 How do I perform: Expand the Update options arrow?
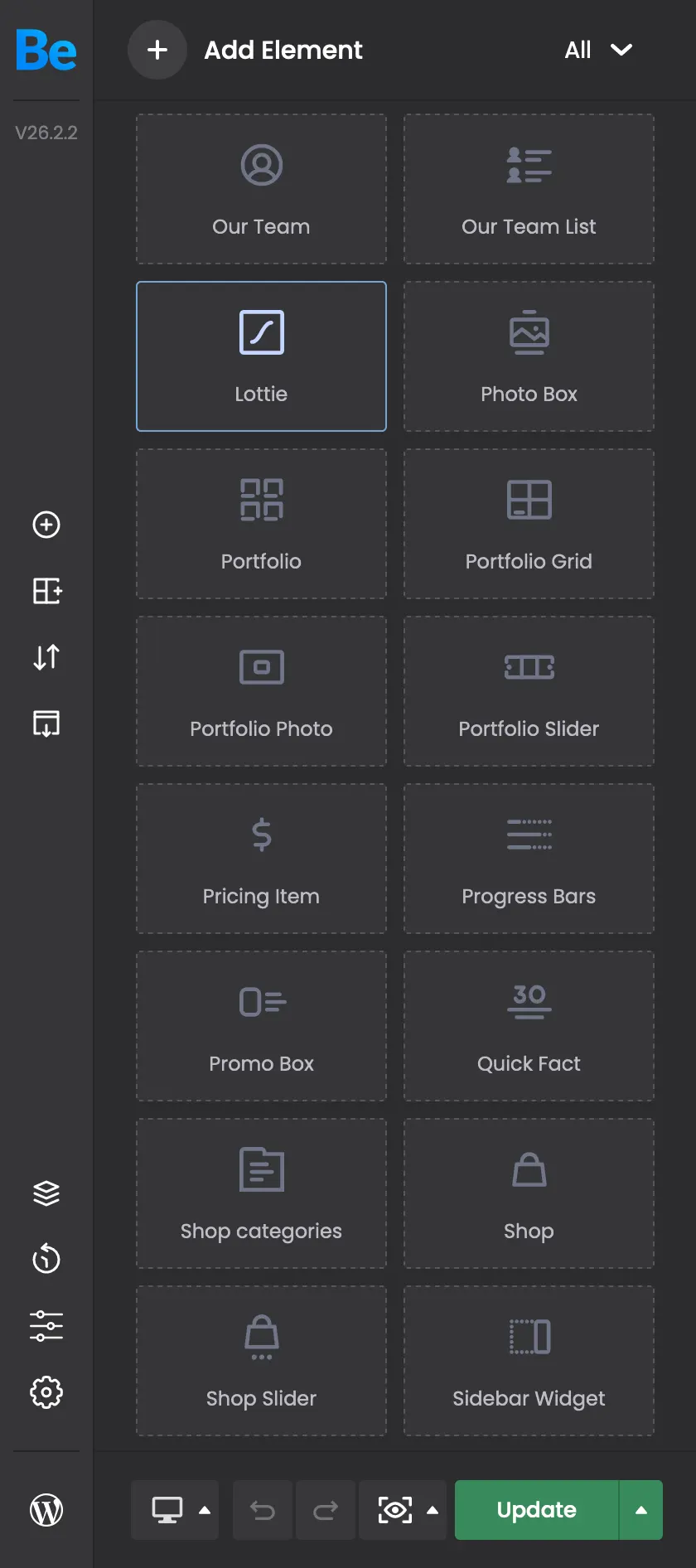point(641,1510)
